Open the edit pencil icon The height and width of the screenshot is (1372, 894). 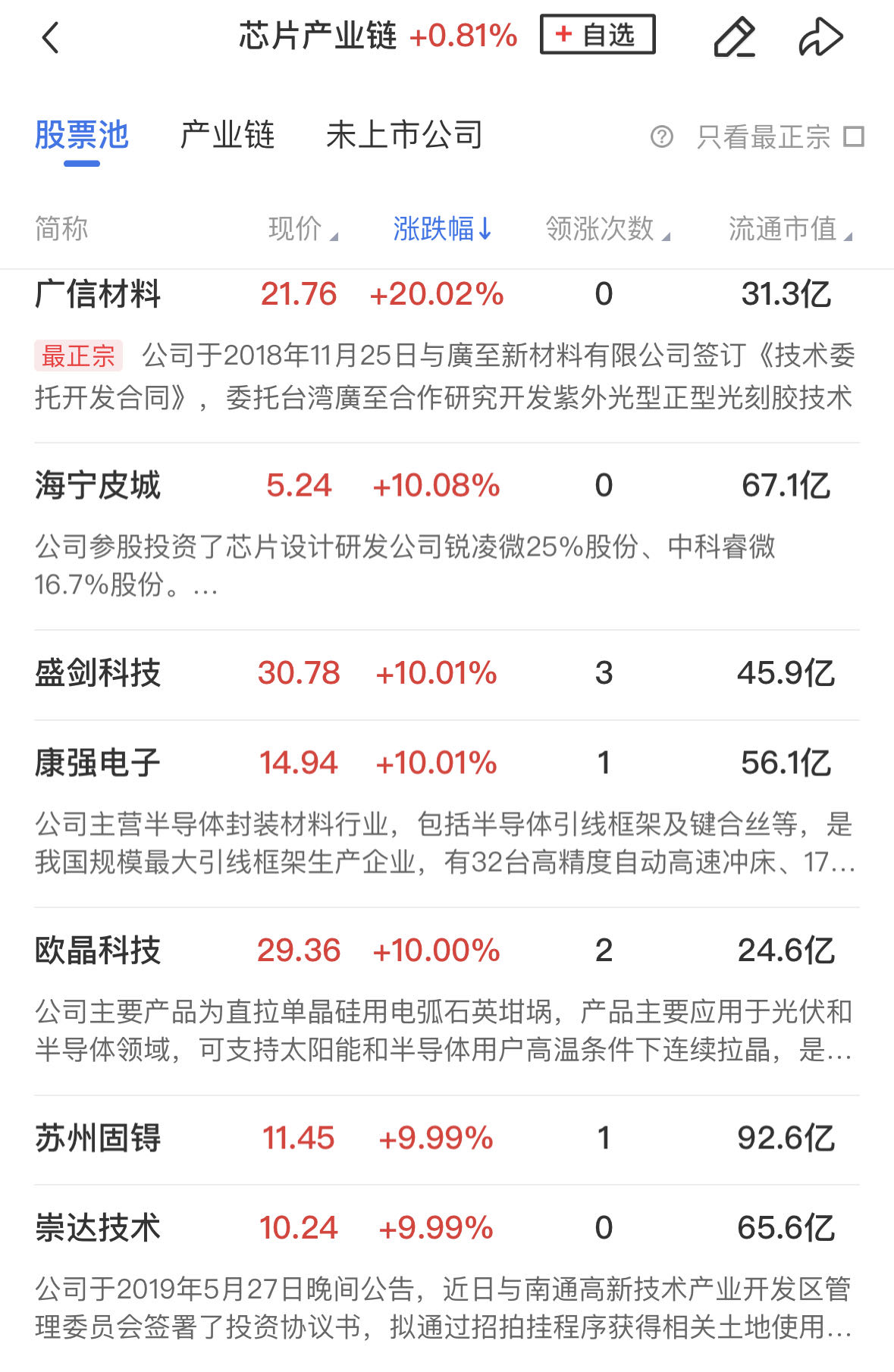(x=734, y=37)
